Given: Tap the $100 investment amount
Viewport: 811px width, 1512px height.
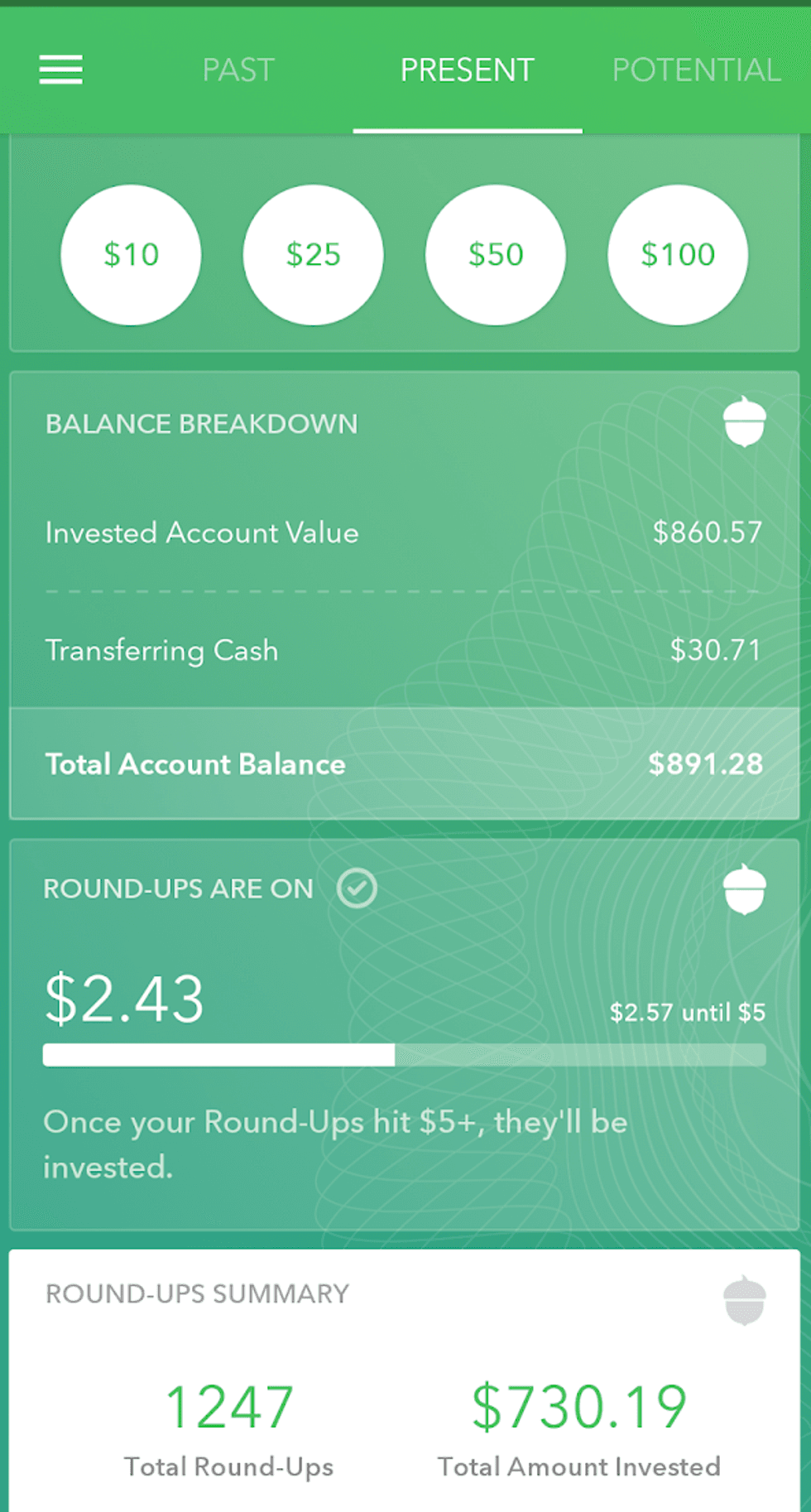Looking at the screenshot, I should [678, 254].
